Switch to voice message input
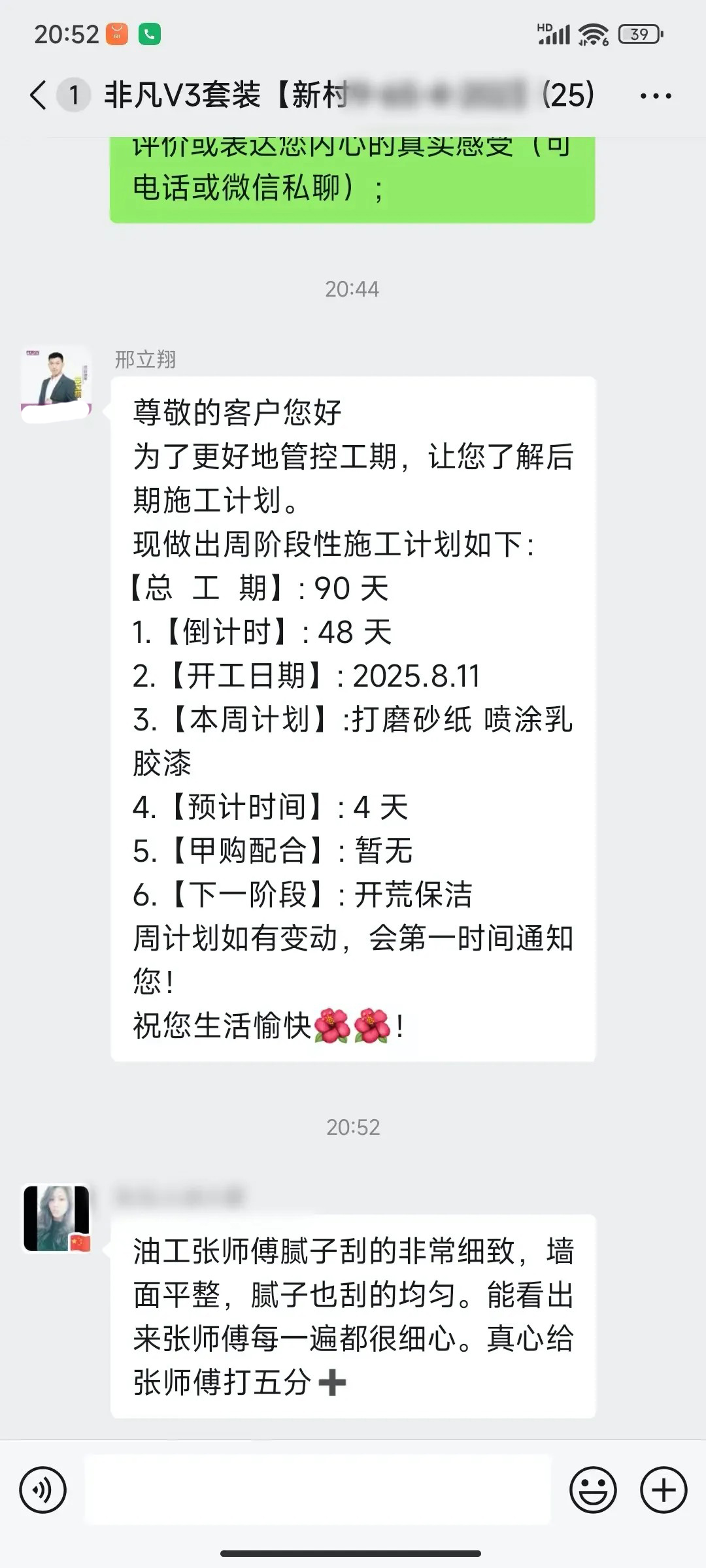The image size is (706, 1568). point(43,1490)
